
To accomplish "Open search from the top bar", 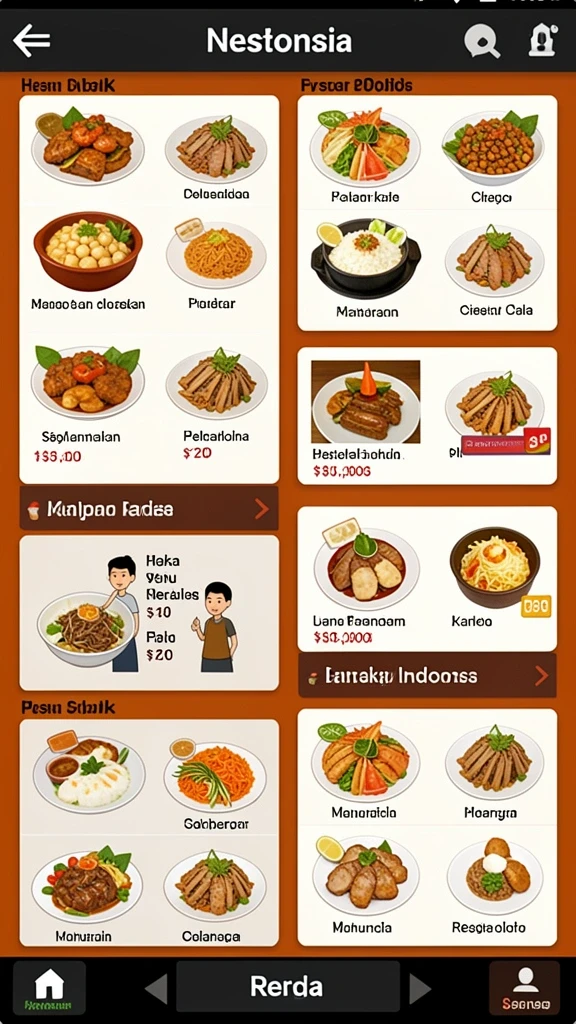I will coord(482,41).
